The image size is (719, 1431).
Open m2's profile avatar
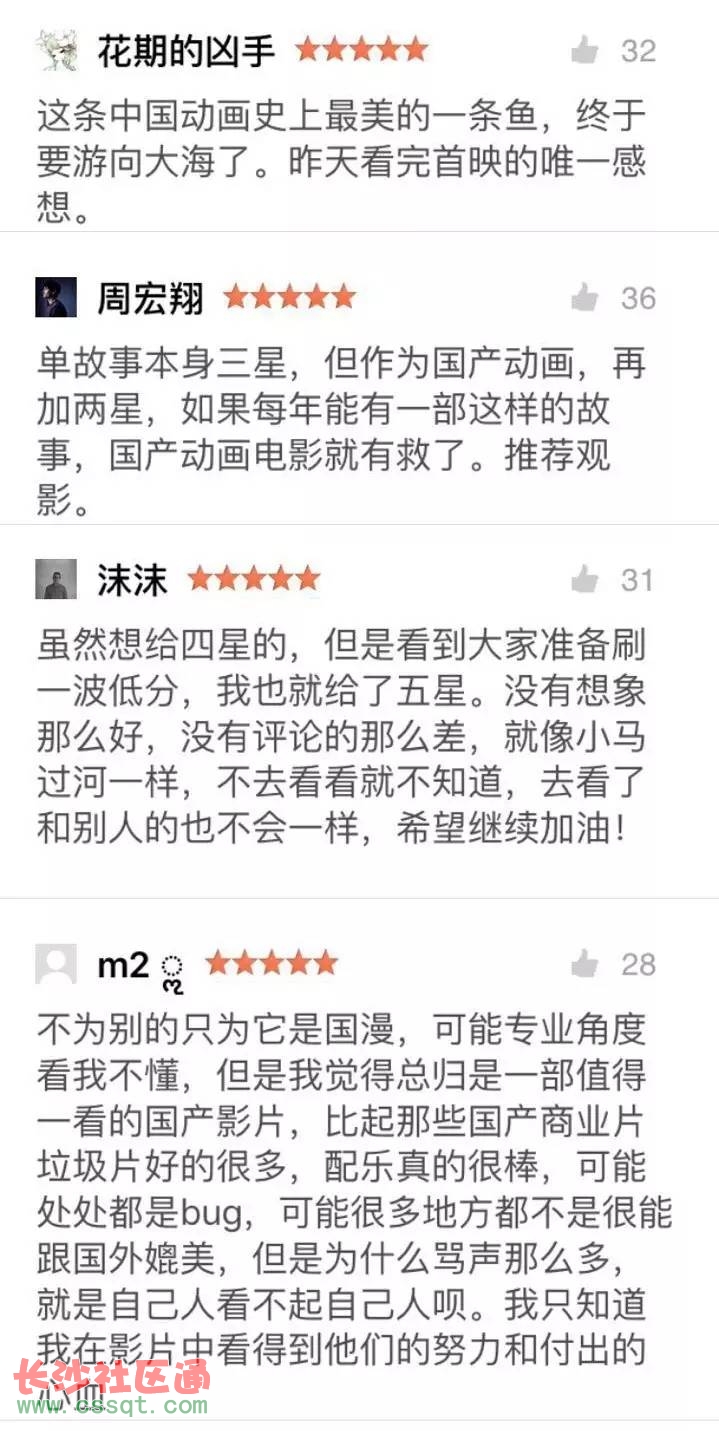click(56, 964)
